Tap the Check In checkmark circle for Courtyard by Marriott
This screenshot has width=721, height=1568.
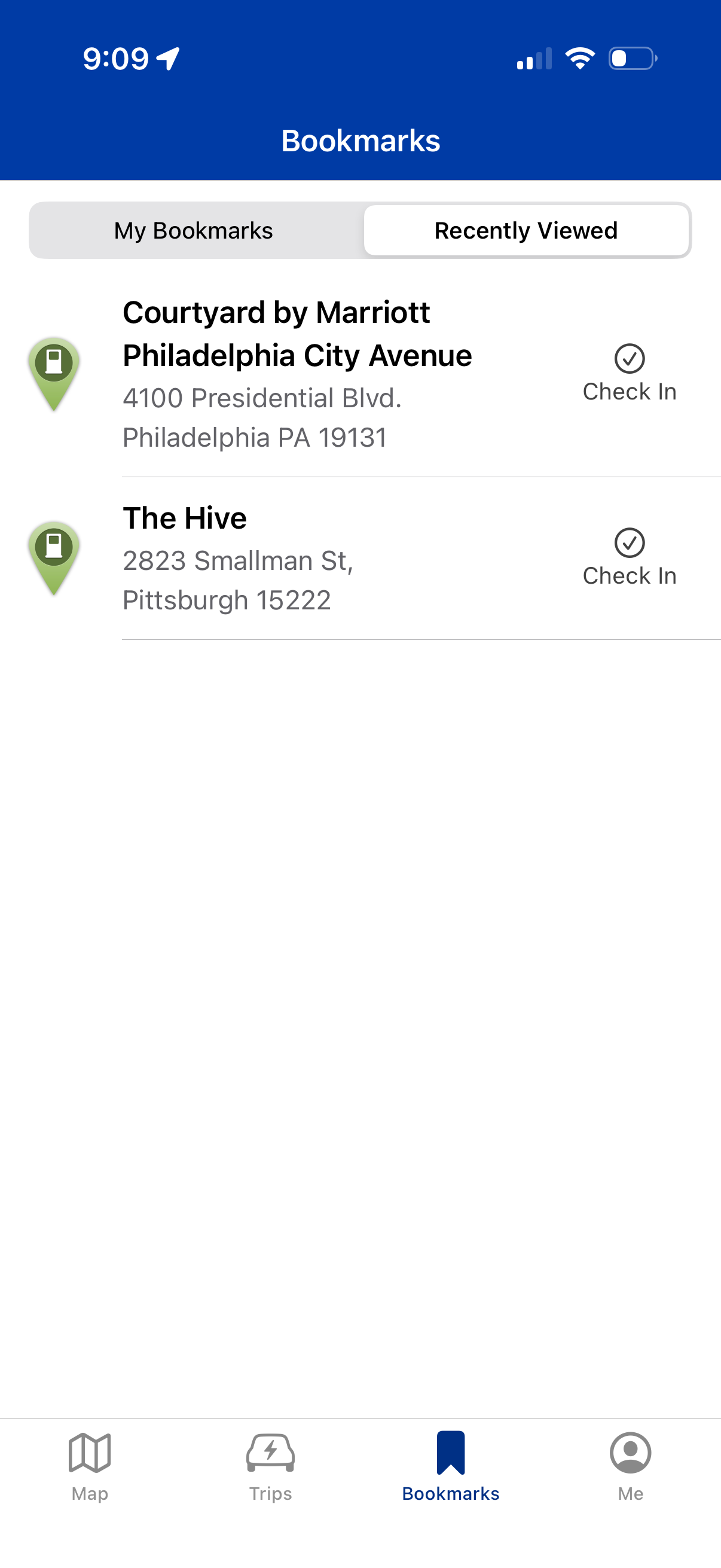coord(630,360)
